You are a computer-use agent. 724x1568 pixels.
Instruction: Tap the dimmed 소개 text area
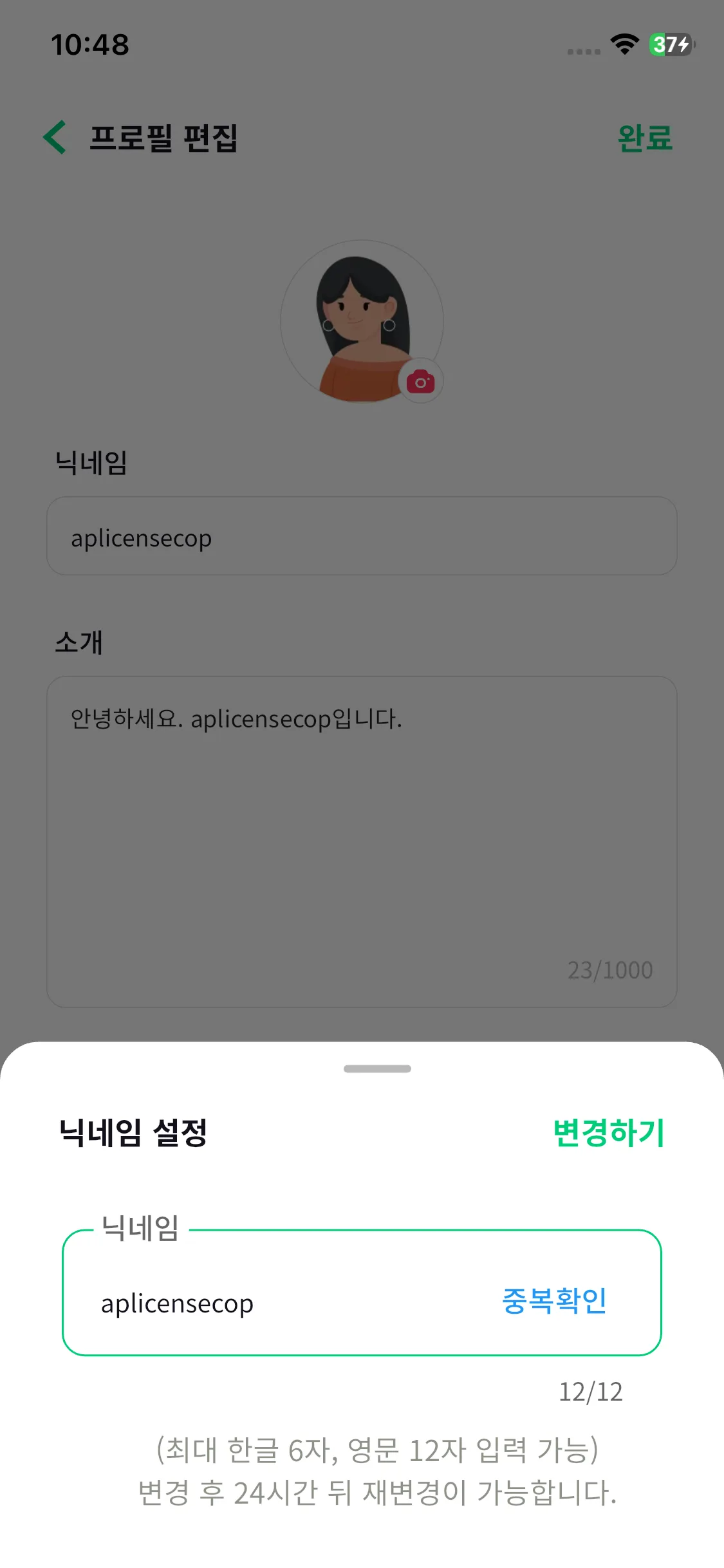pyautogui.click(x=362, y=837)
